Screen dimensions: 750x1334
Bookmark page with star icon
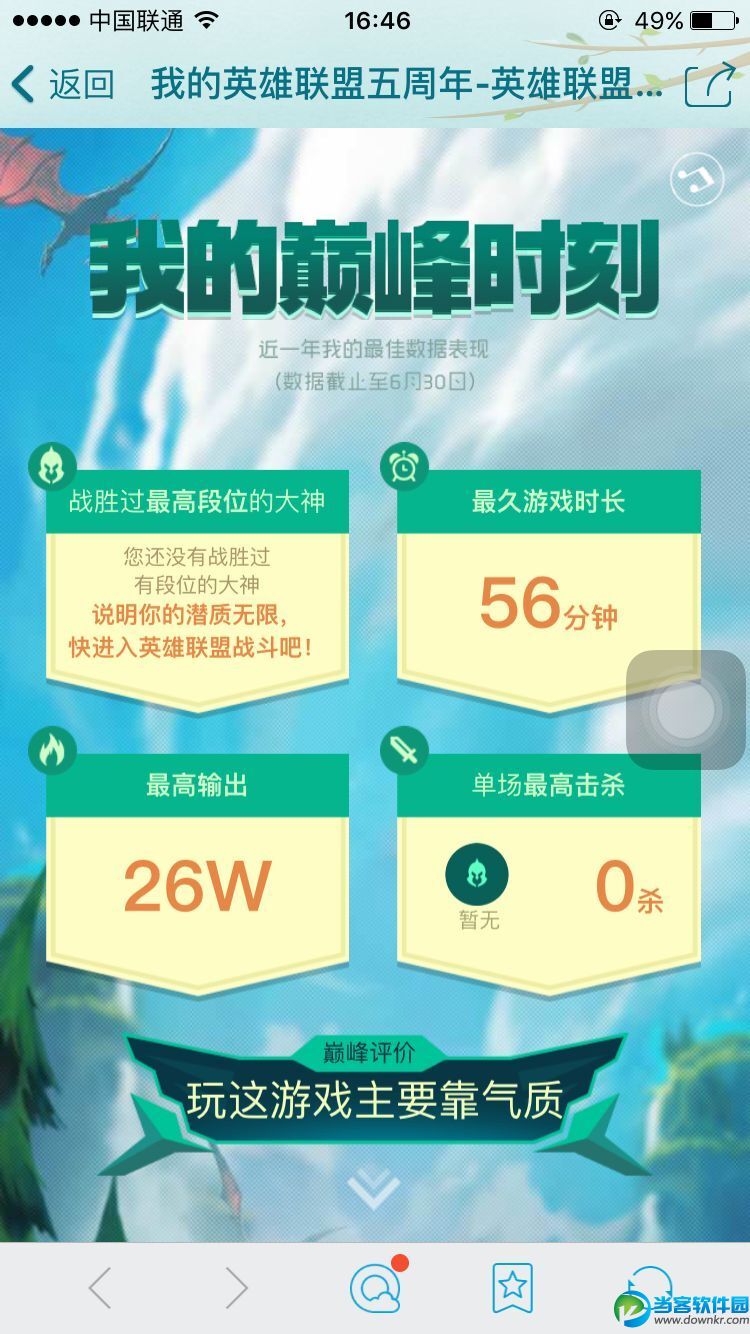pos(512,1288)
